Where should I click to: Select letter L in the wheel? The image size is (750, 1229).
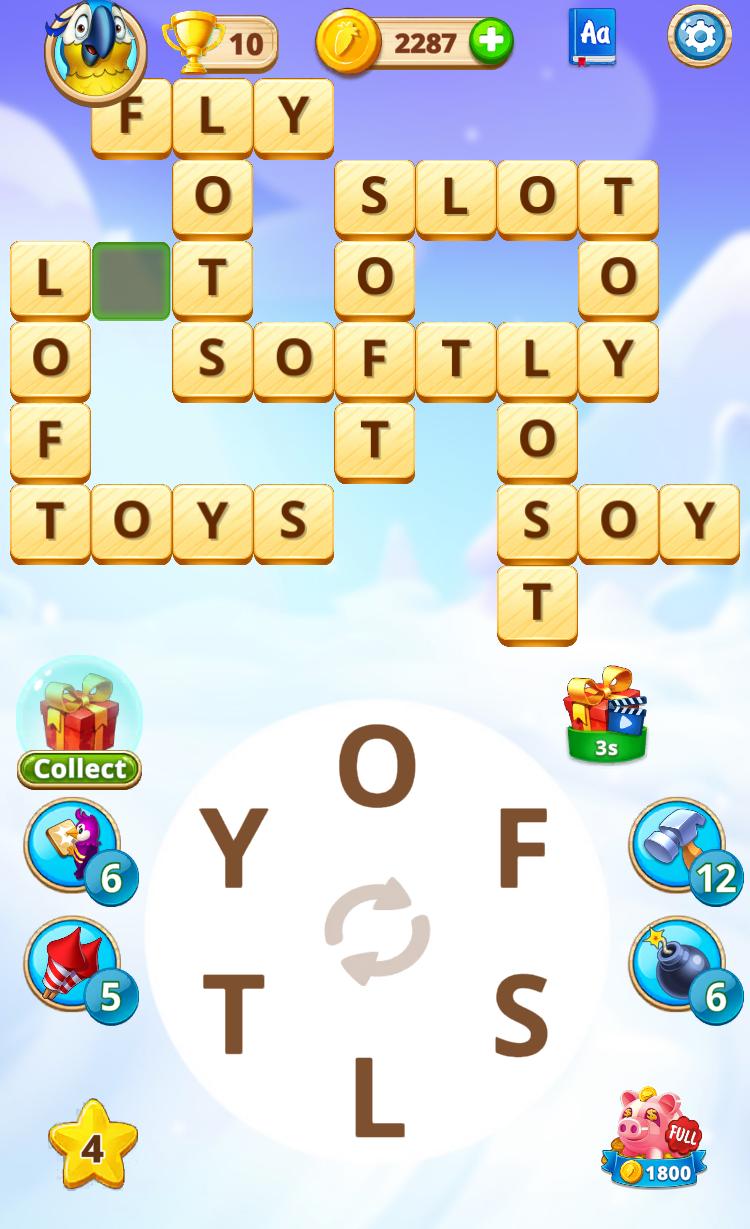coord(377,1097)
